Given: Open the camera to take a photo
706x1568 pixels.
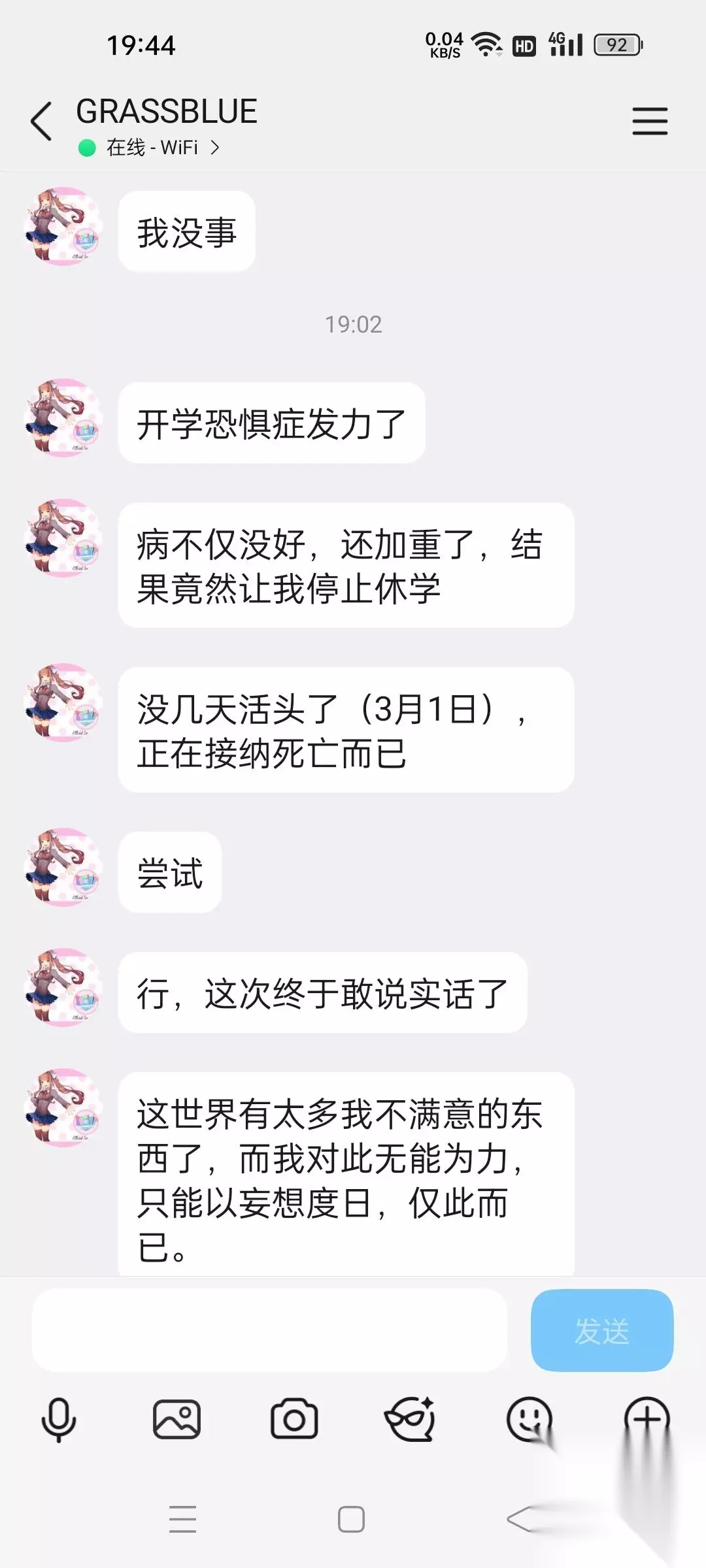Looking at the screenshot, I should pos(294,1419).
